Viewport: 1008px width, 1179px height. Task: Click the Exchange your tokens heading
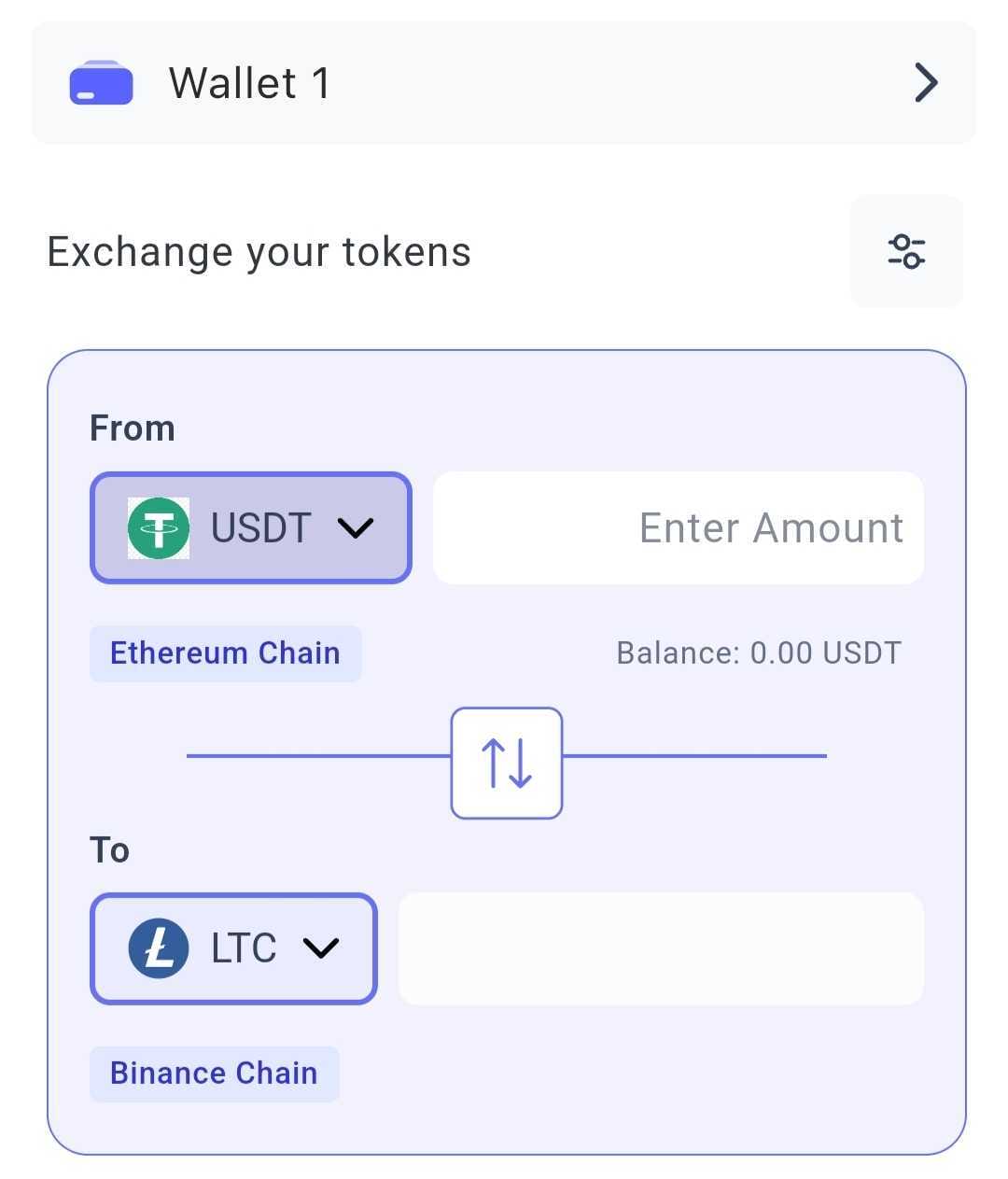pyautogui.click(x=259, y=250)
